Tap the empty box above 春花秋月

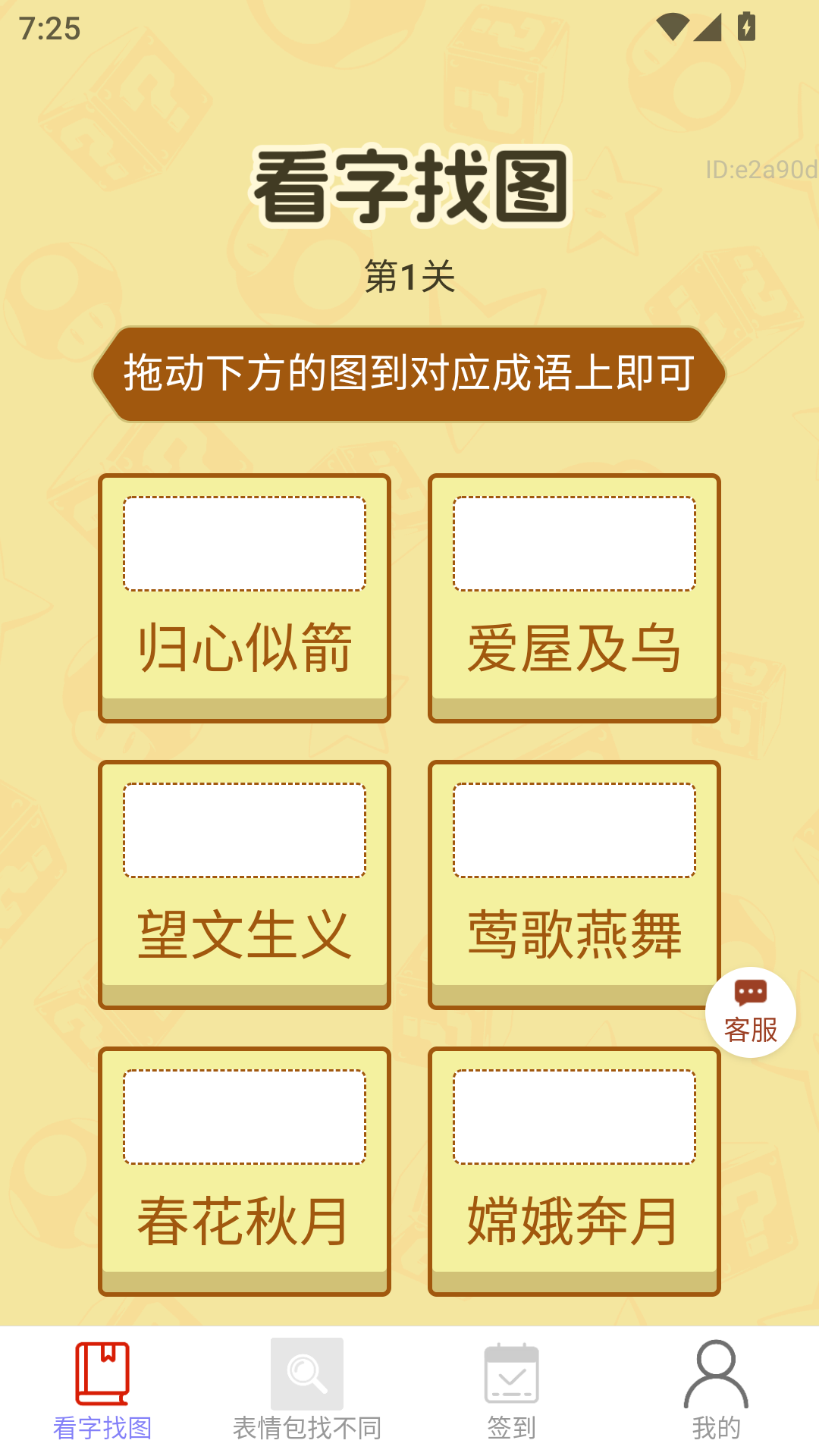pyautogui.click(x=244, y=1115)
